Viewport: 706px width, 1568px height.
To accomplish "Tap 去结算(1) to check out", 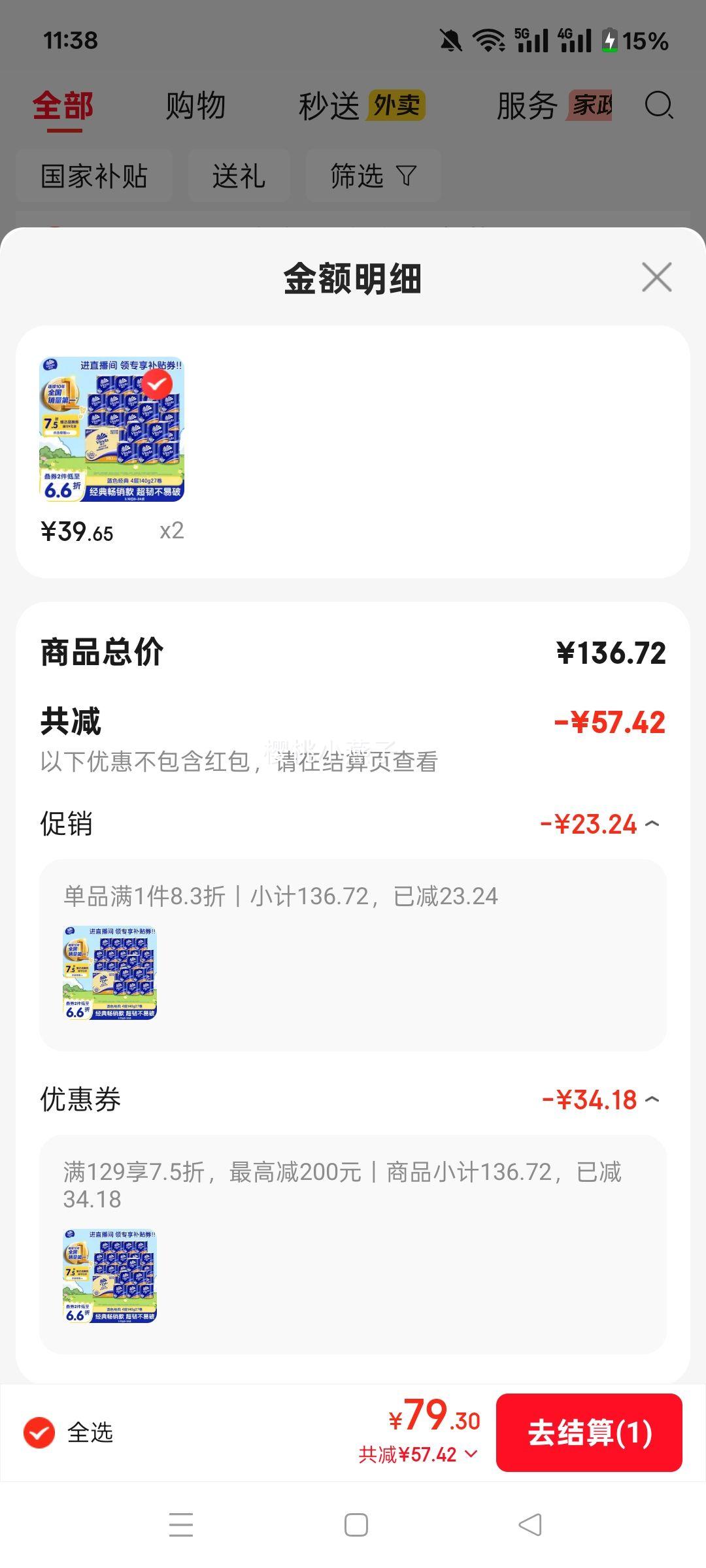I will (589, 1433).
